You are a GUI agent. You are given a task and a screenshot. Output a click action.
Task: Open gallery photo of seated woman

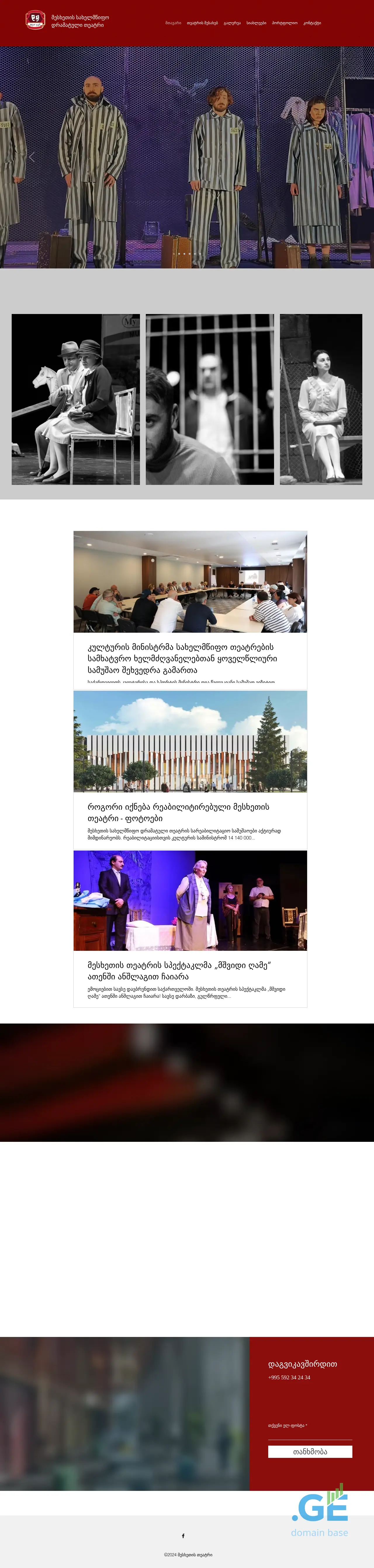tap(321, 399)
